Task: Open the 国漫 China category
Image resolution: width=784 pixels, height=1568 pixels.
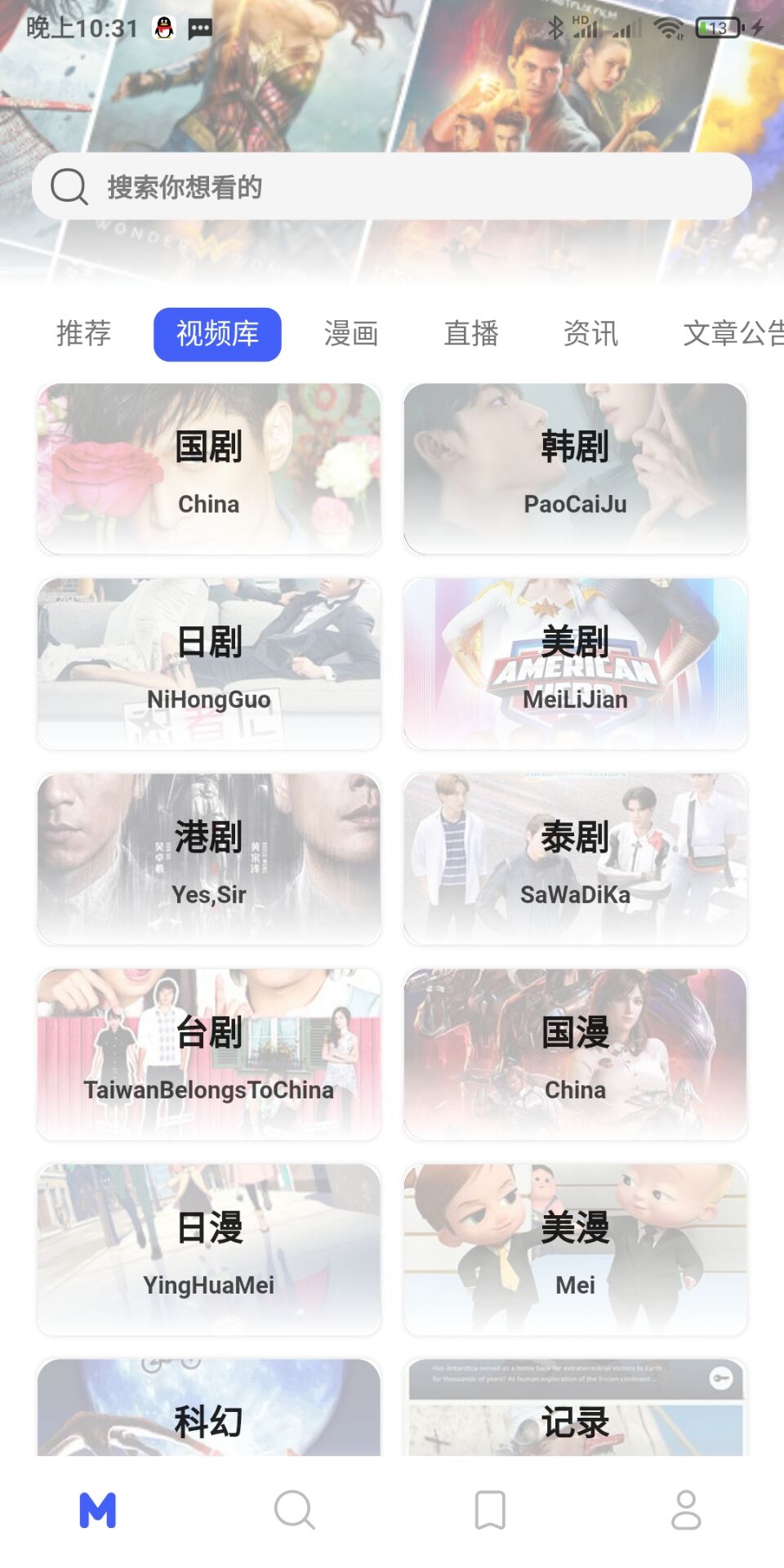Action: pyautogui.click(x=575, y=1054)
